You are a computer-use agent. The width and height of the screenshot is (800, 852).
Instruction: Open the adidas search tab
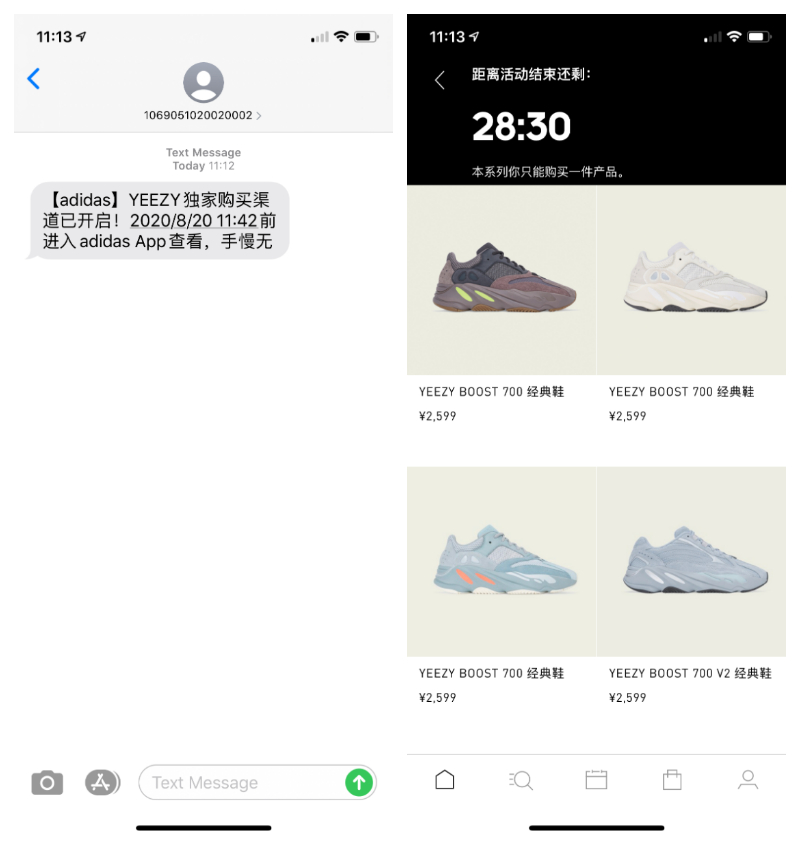(x=521, y=780)
